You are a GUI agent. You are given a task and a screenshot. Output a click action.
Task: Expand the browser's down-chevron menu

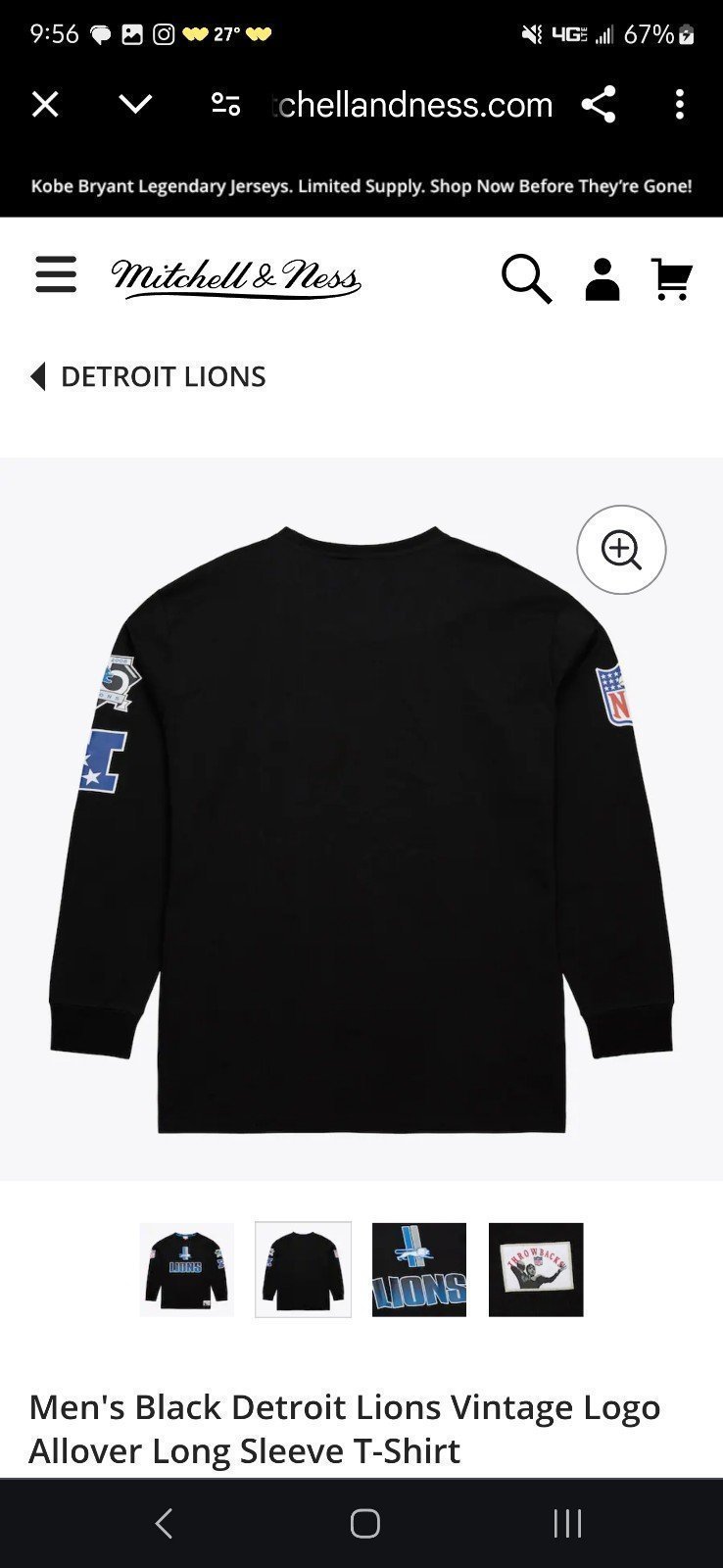coord(135,104)
